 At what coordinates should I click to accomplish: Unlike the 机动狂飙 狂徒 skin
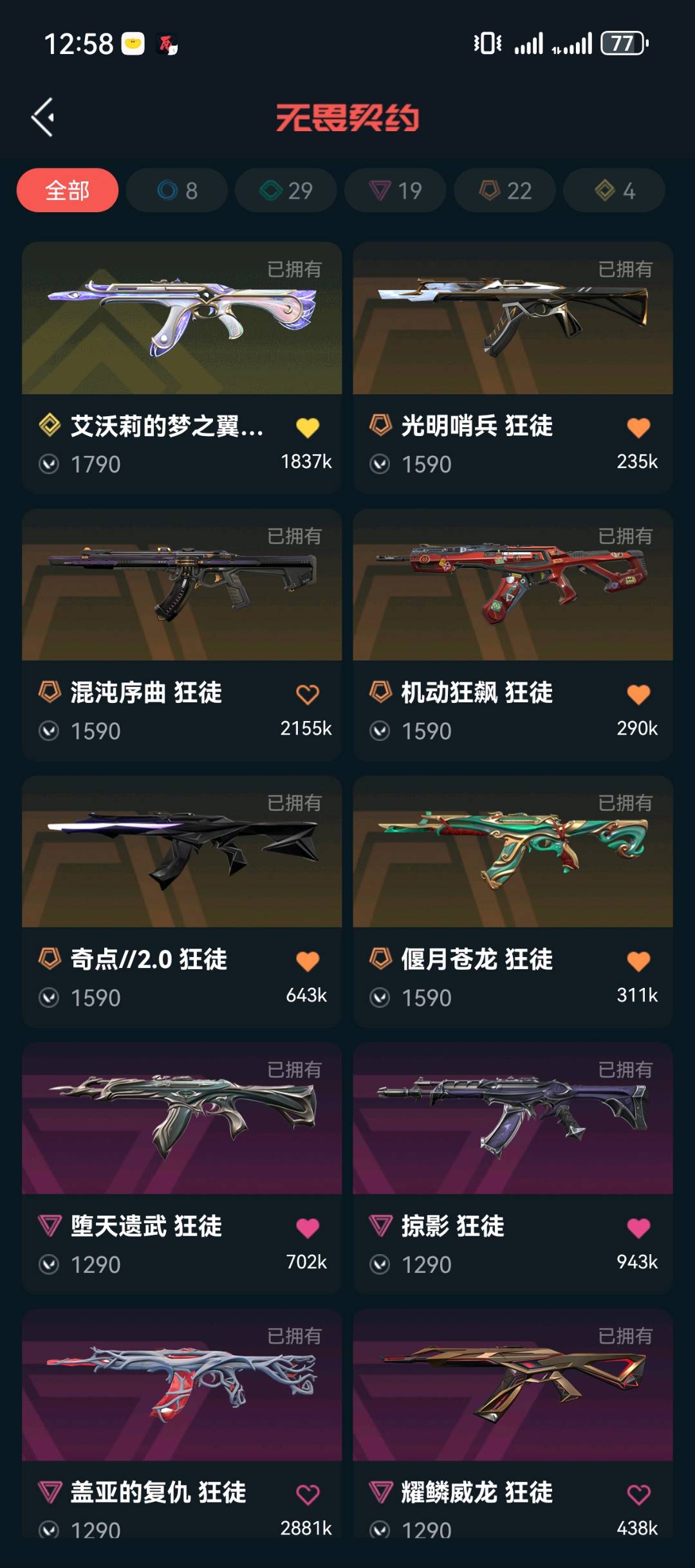pos(638,695)
